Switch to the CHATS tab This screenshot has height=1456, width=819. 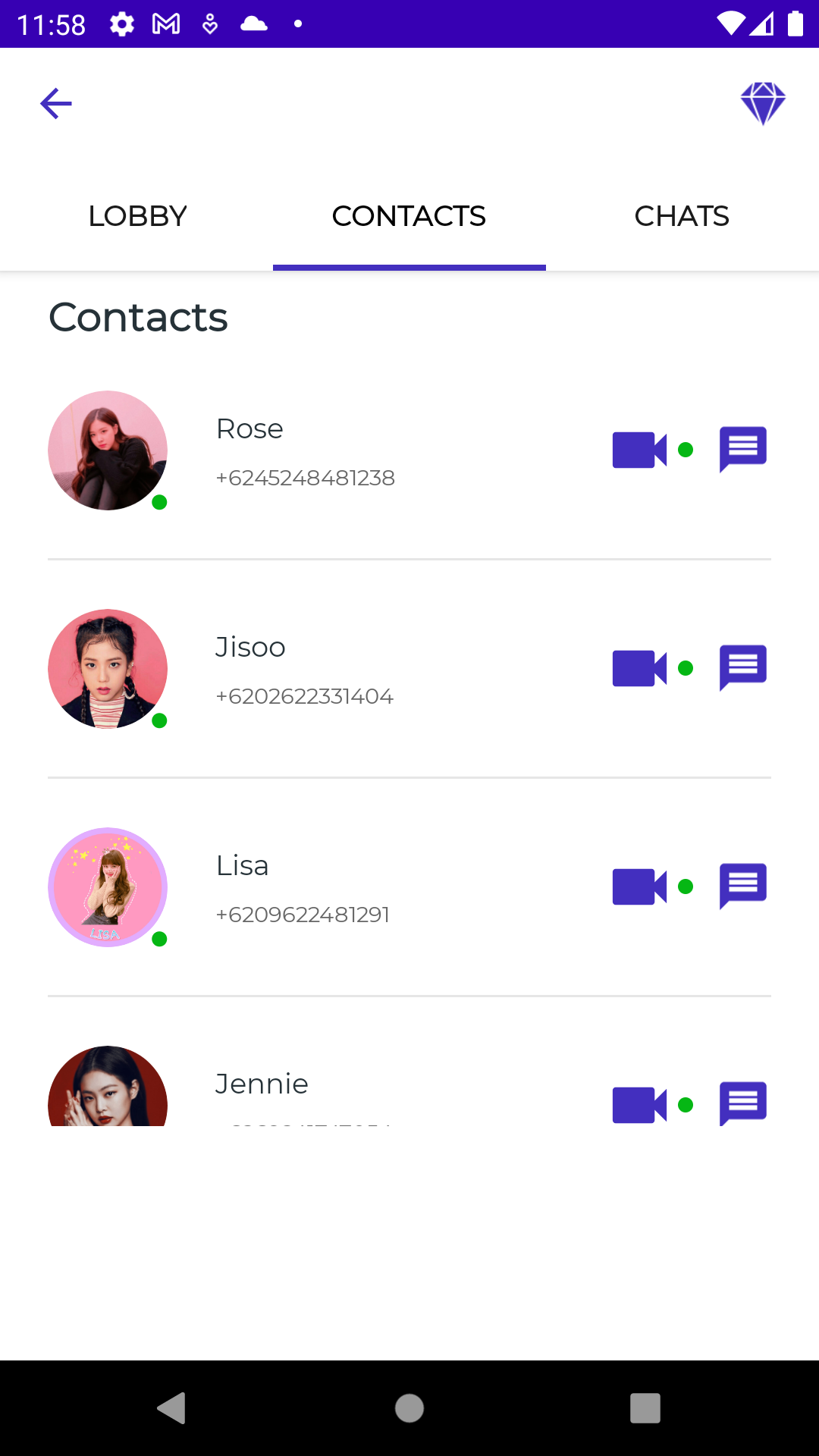coord(682,215)
